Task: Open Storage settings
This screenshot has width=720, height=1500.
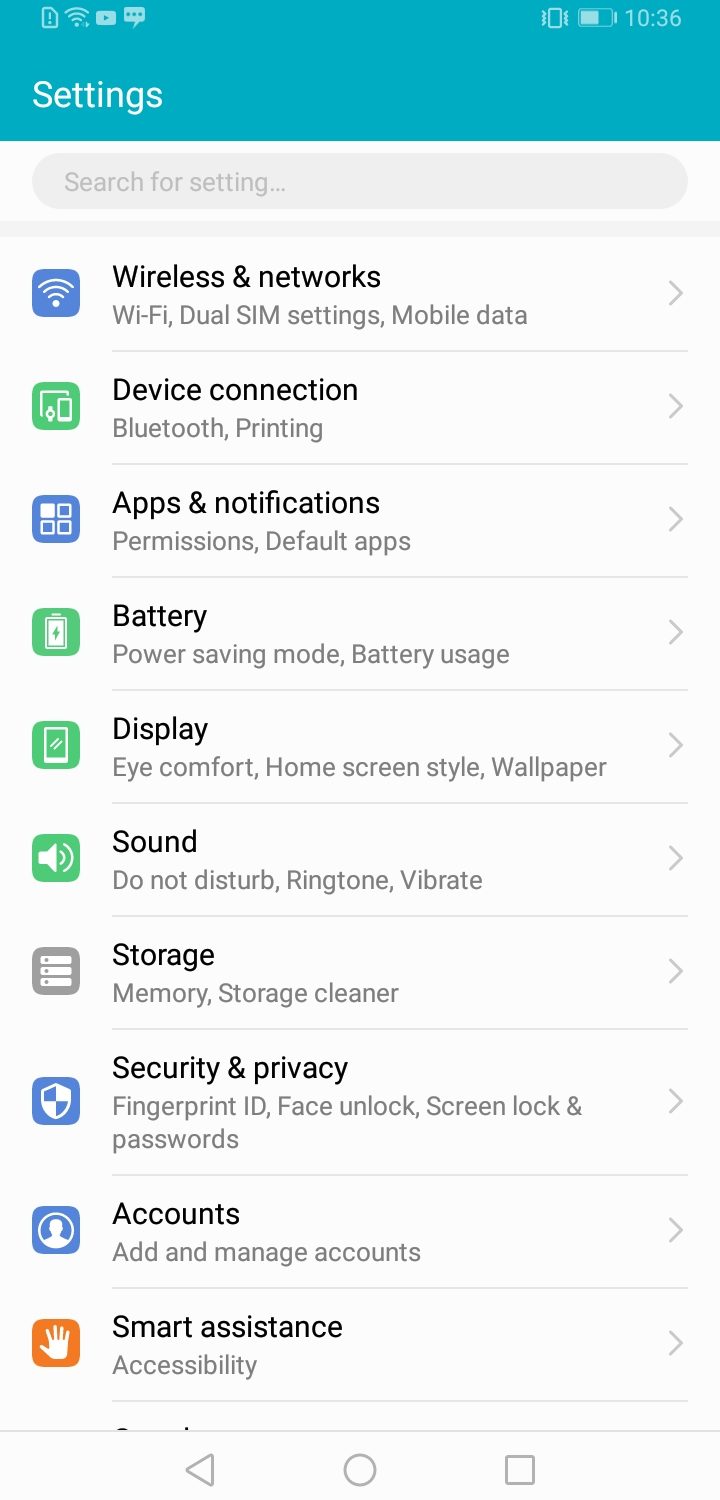Action: [x=360, y=973]
